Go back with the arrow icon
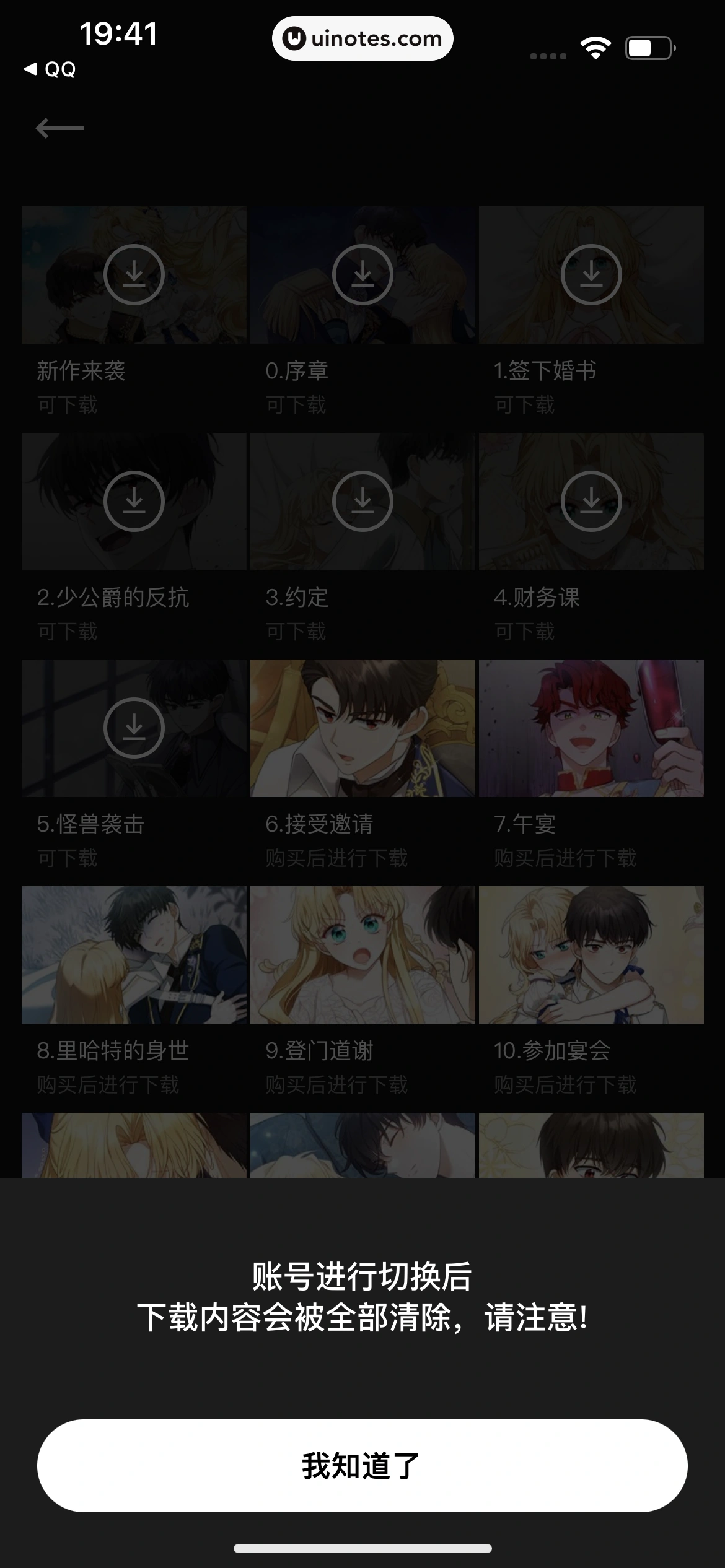Screen dimensions: 725x1568 (59, 128)
